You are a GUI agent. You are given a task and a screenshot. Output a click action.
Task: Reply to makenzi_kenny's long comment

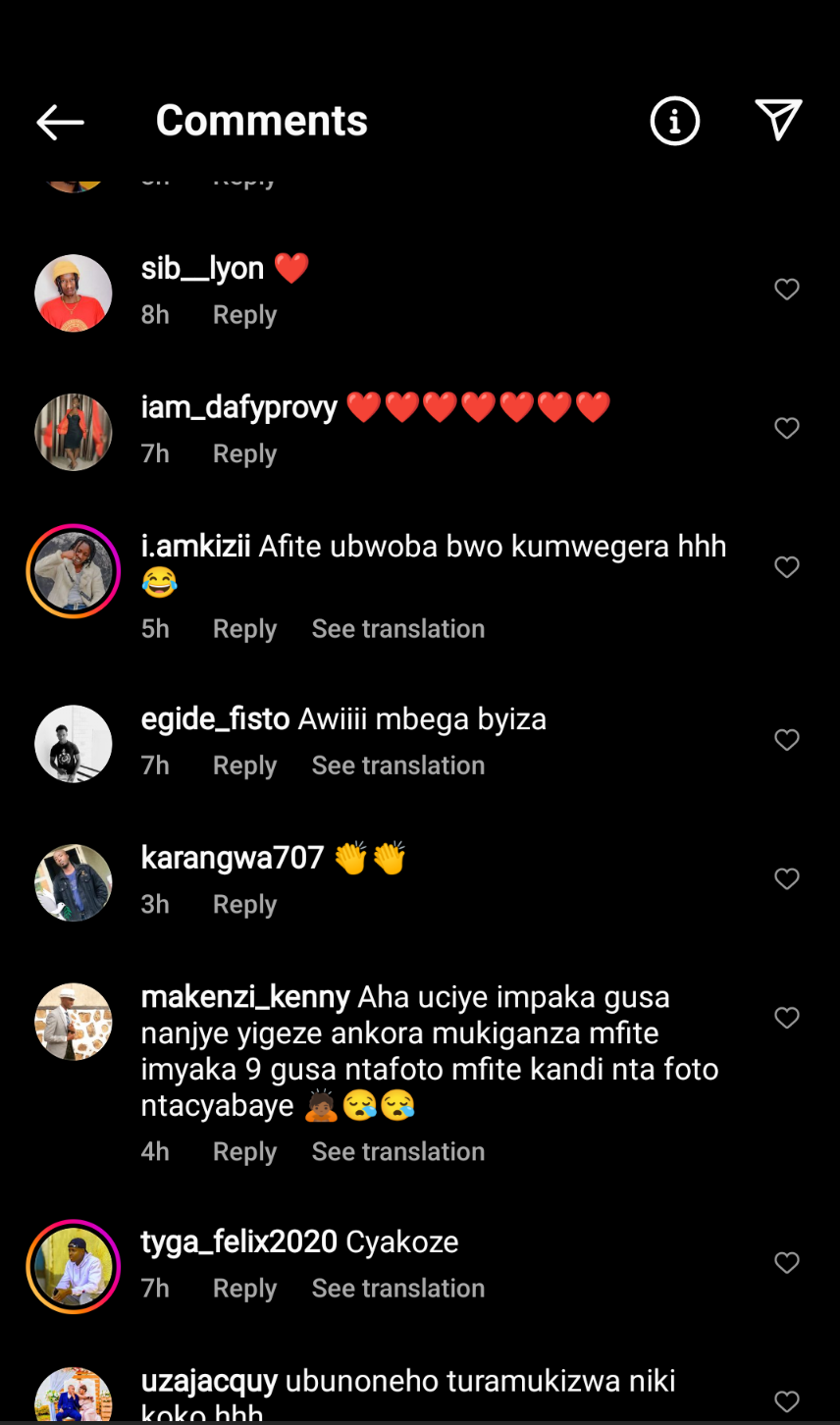(x=244, y=1152)
